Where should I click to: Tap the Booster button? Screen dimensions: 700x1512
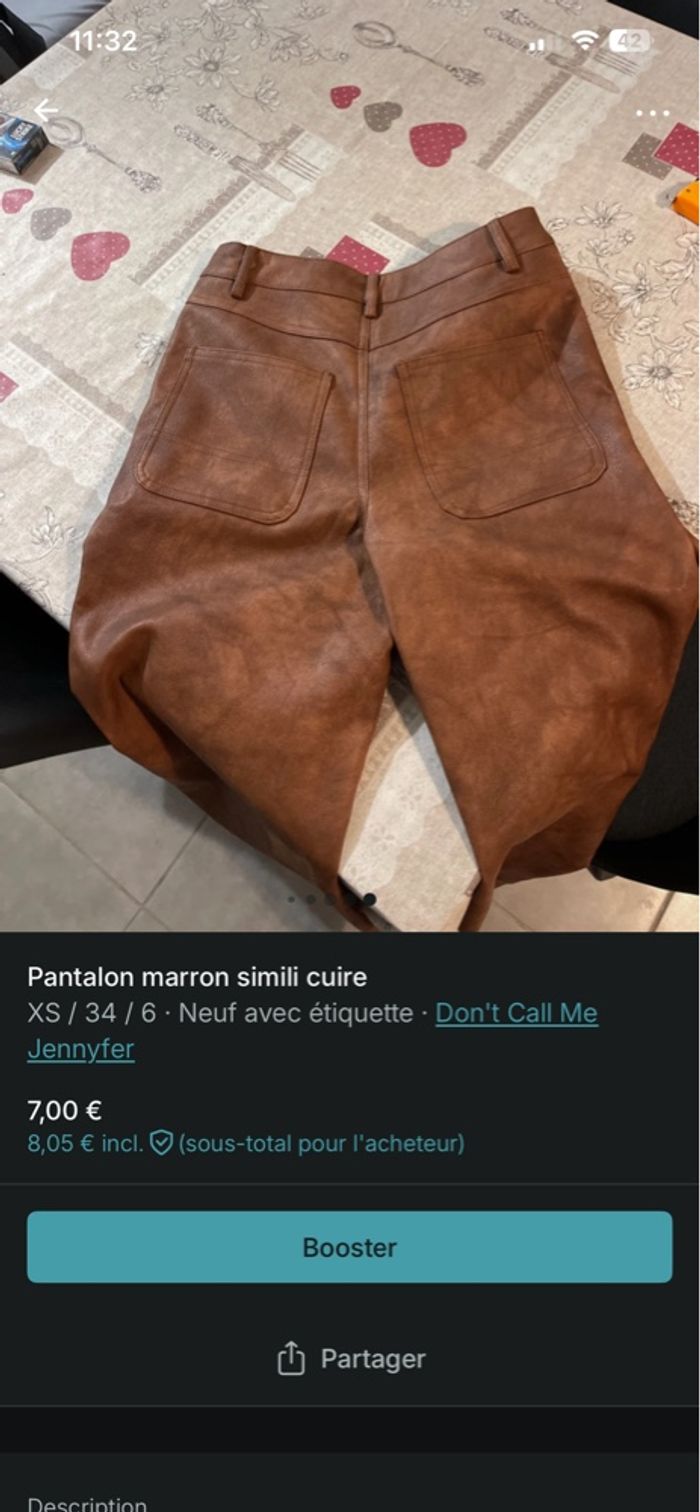point(349,1247)
